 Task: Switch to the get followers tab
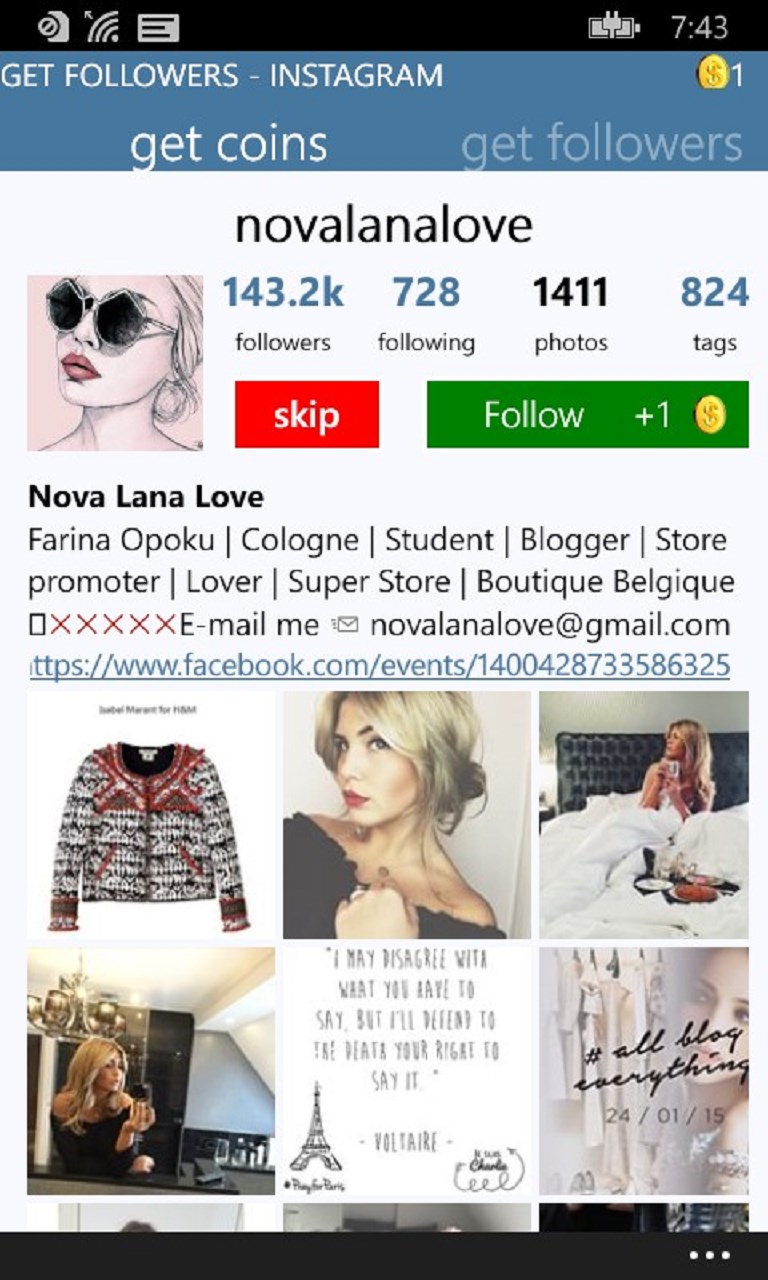point(601,144)
